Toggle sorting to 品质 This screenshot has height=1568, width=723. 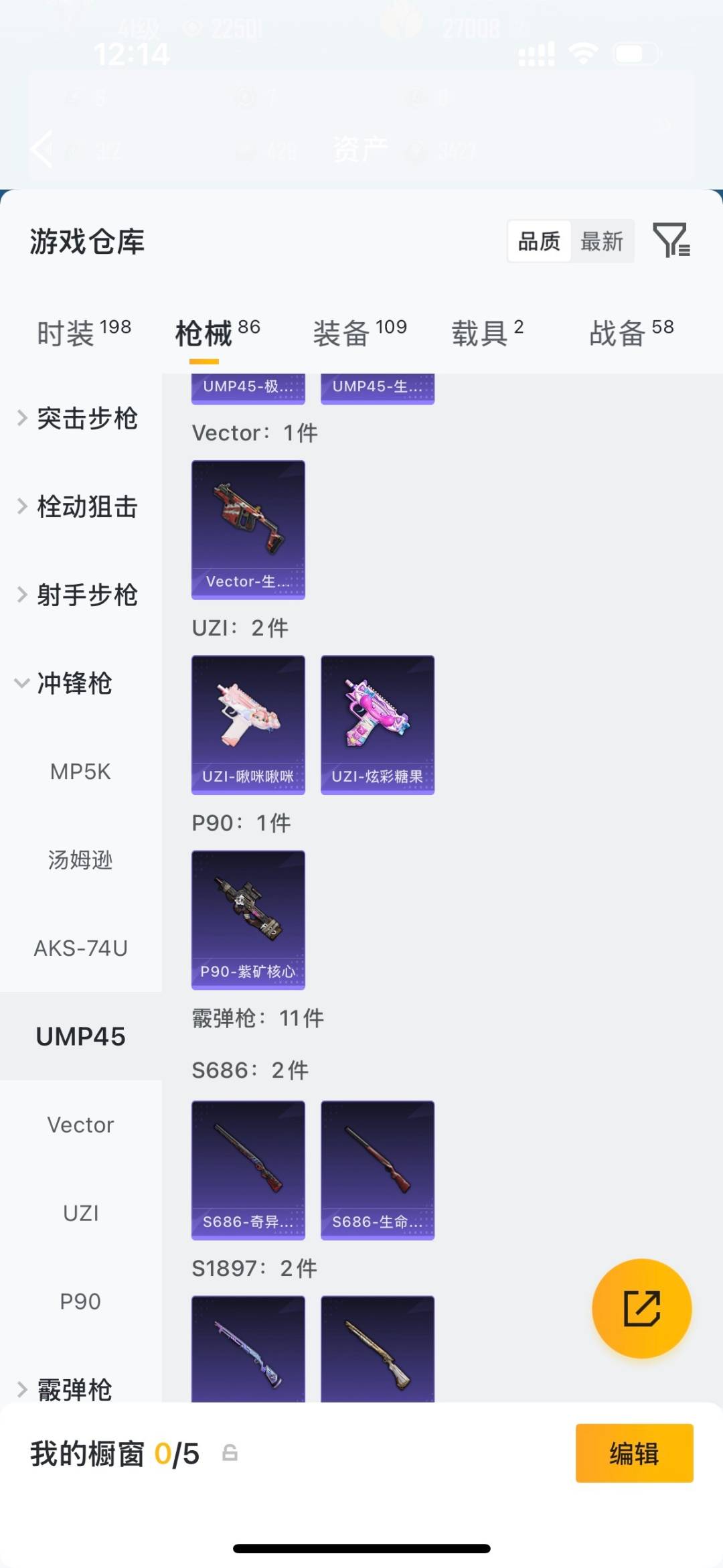pos(538,241)
